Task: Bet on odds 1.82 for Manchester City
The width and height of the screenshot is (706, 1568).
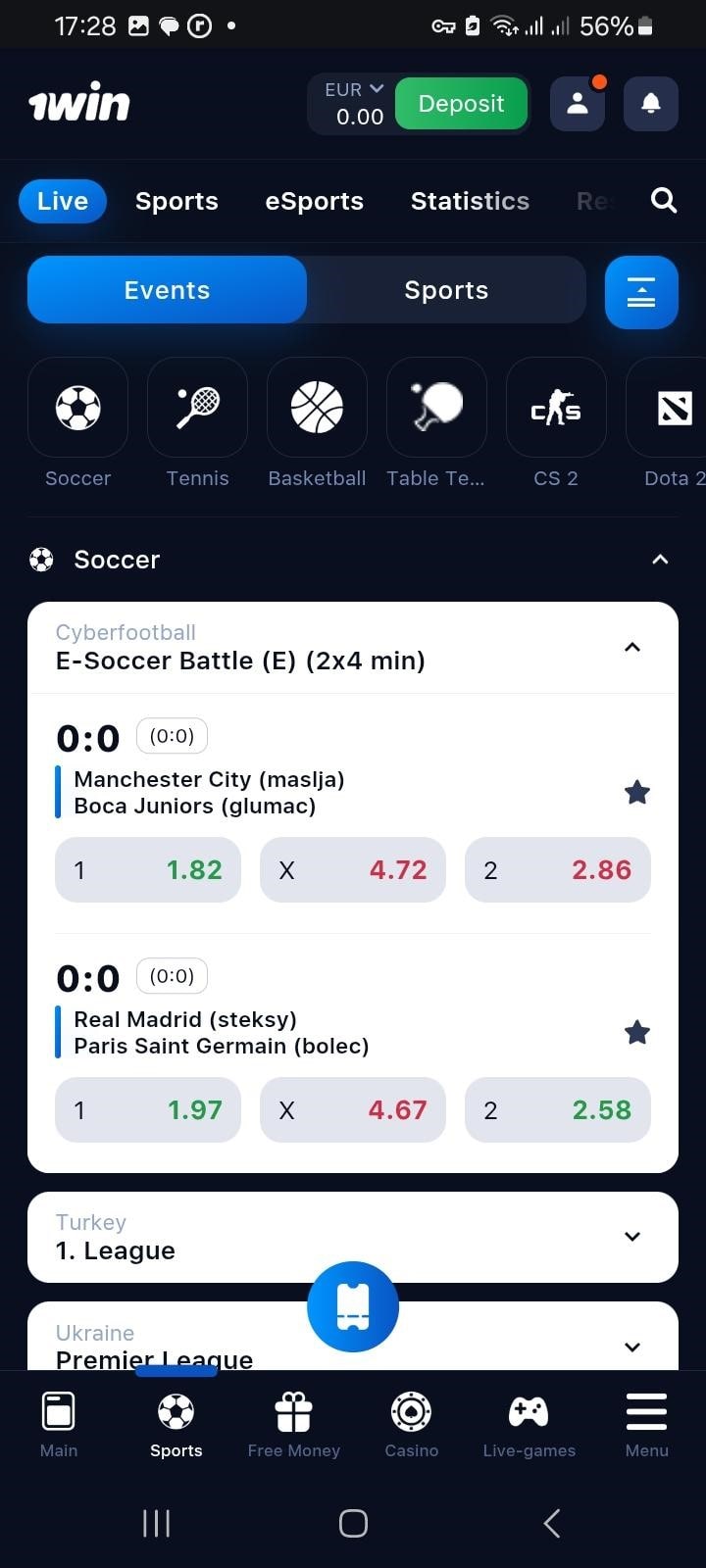Action: (x=148, y=869)
